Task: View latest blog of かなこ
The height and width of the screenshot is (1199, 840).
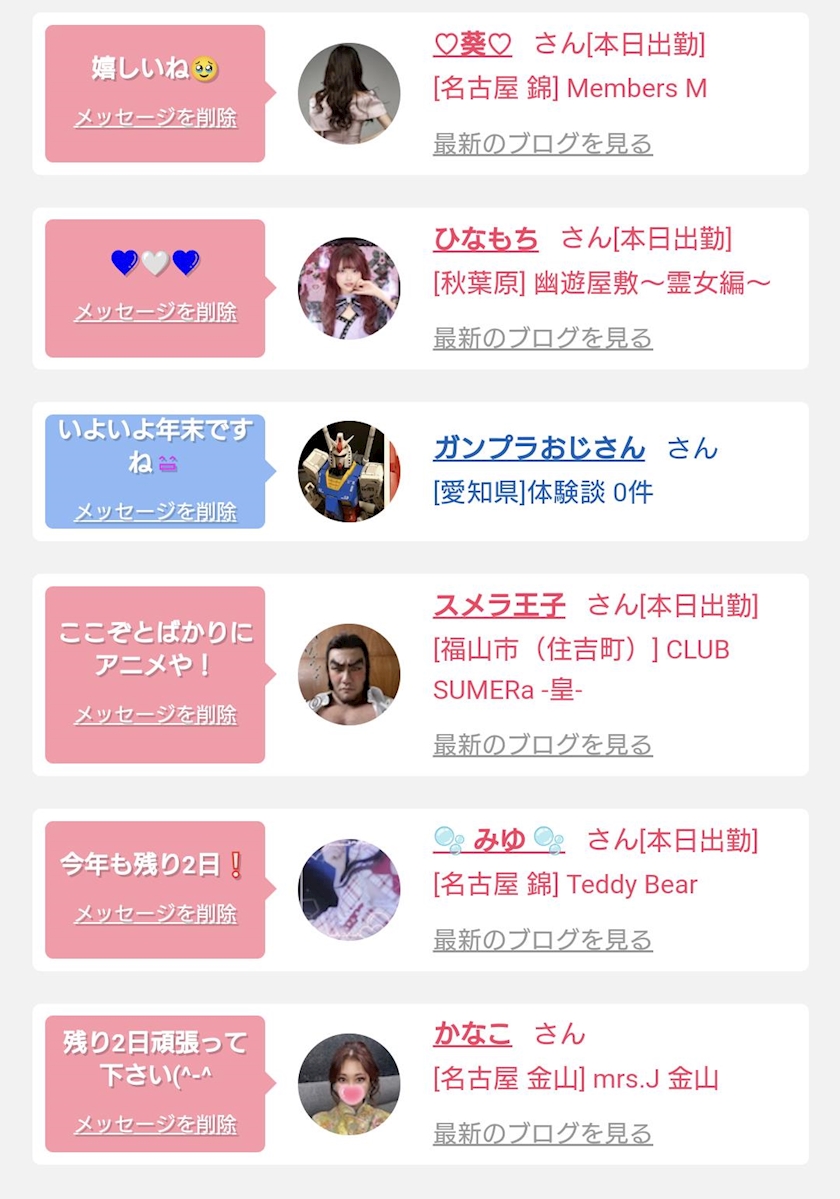Action: coord(543,1133)
